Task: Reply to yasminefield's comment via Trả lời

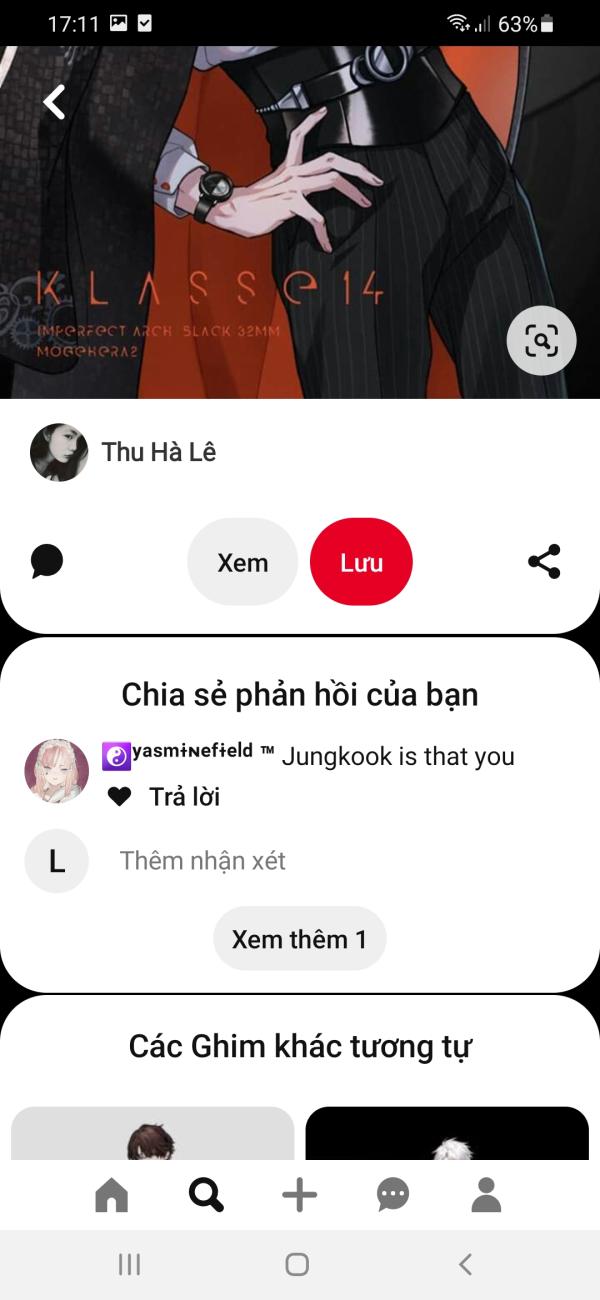Action: [x=184, y=797]
